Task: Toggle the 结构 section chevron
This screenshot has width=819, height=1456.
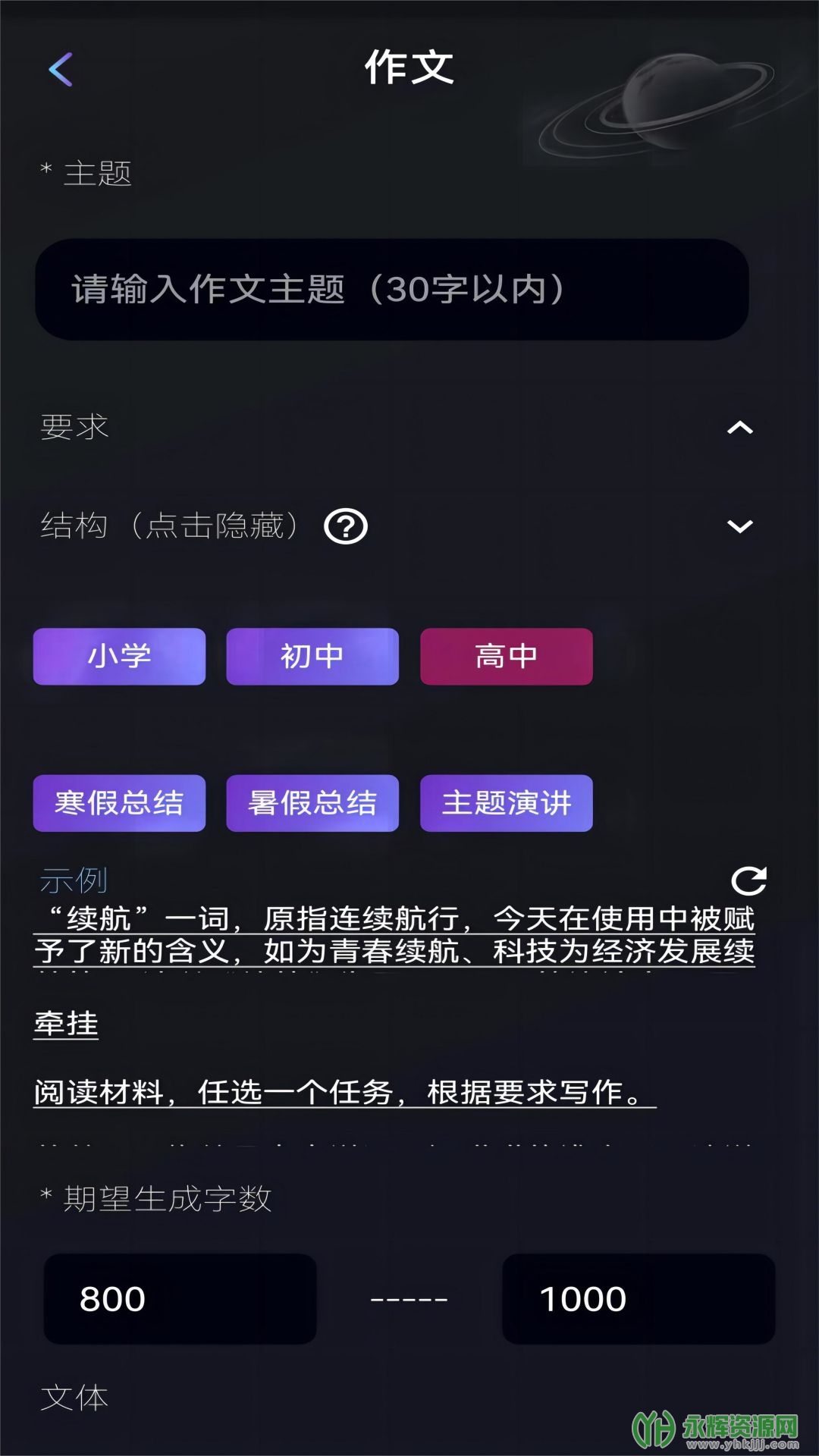Action: coord(739,526)
